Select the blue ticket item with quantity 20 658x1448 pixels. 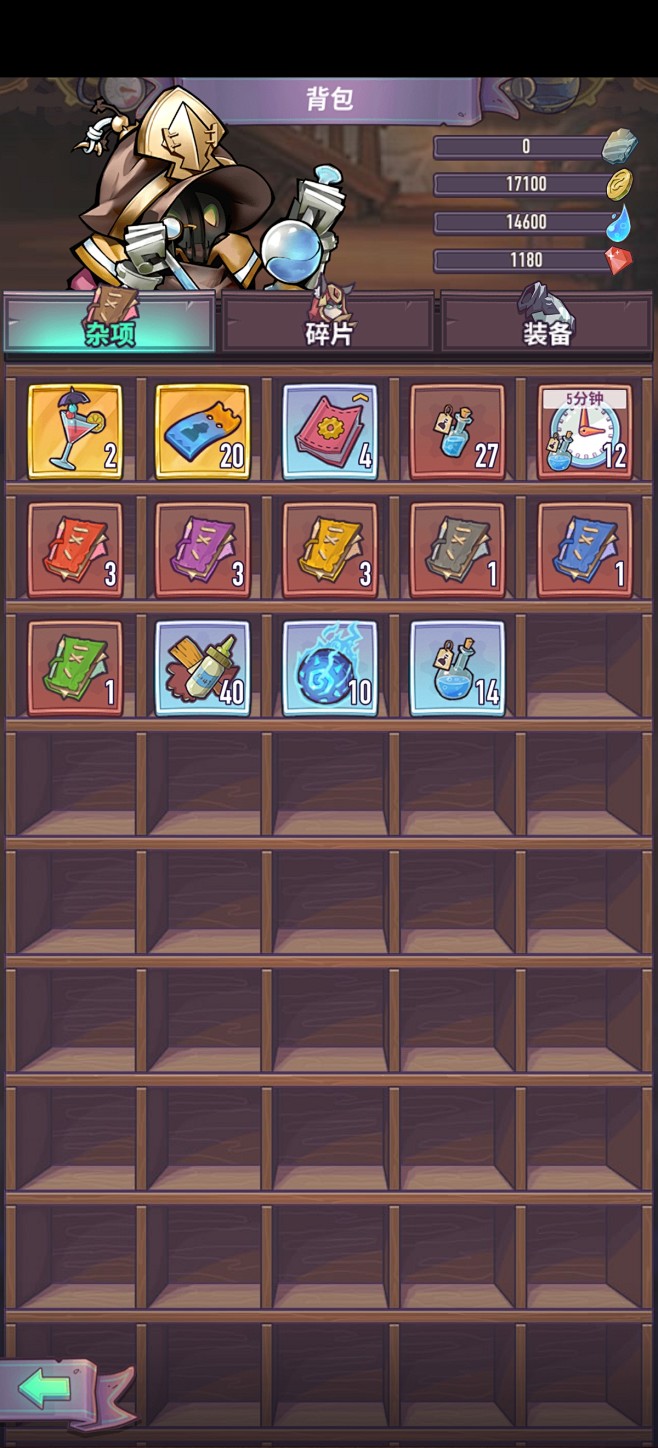point(203,431)
